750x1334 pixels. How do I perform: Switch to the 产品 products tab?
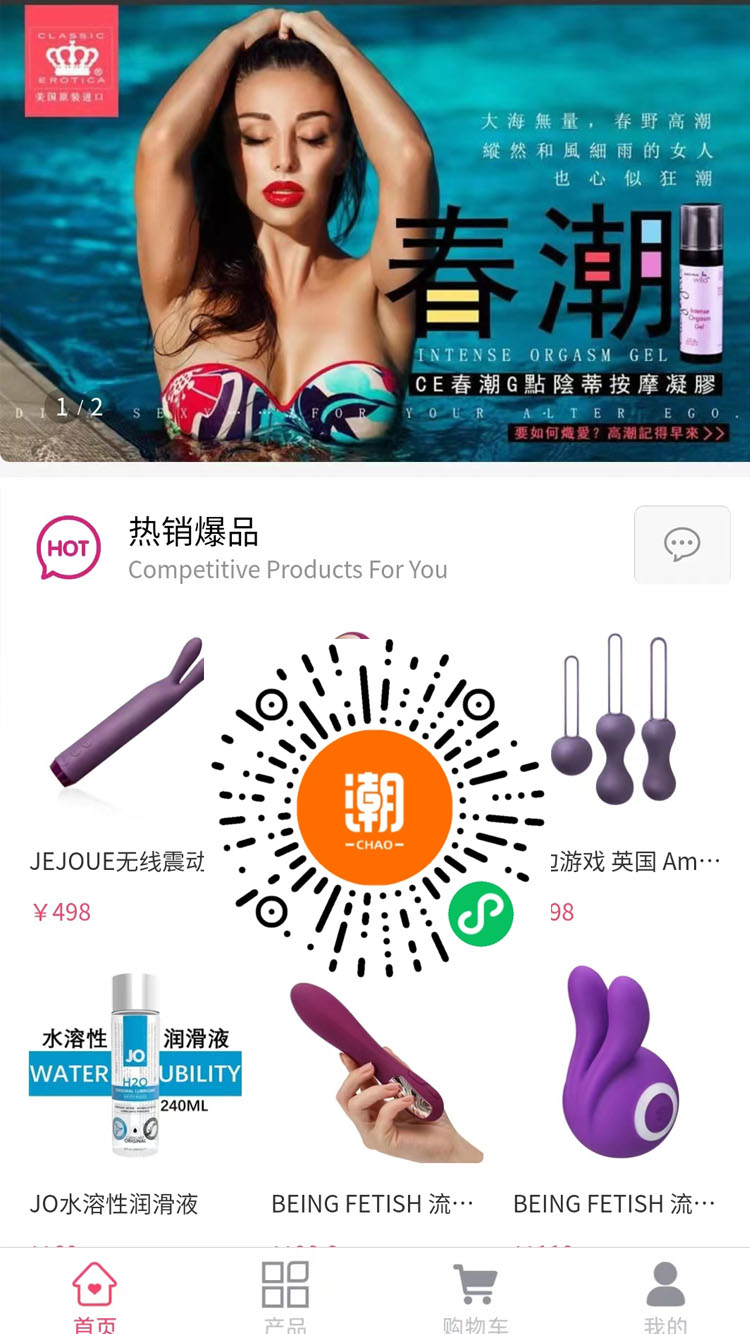(285, 1295)
